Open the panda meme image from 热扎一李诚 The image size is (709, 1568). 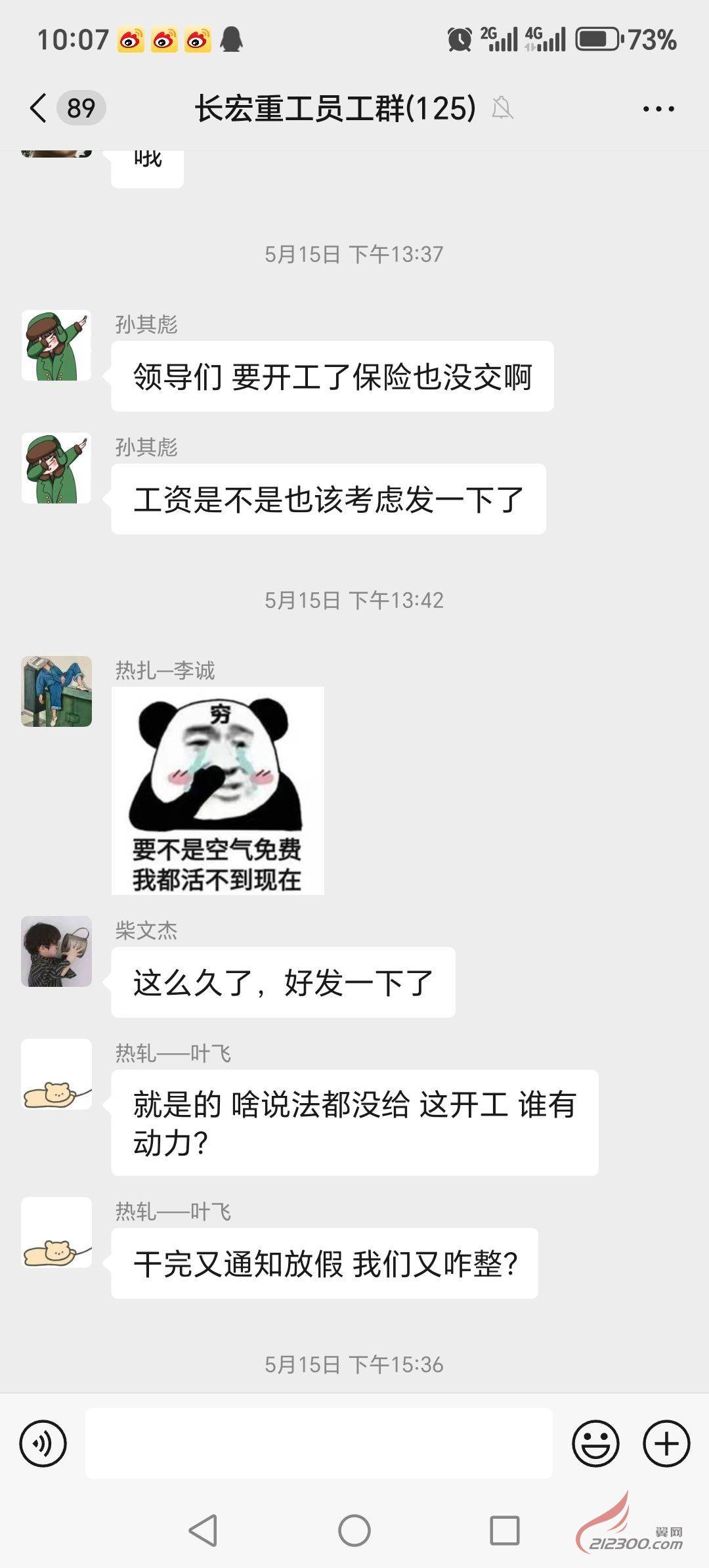217,790
